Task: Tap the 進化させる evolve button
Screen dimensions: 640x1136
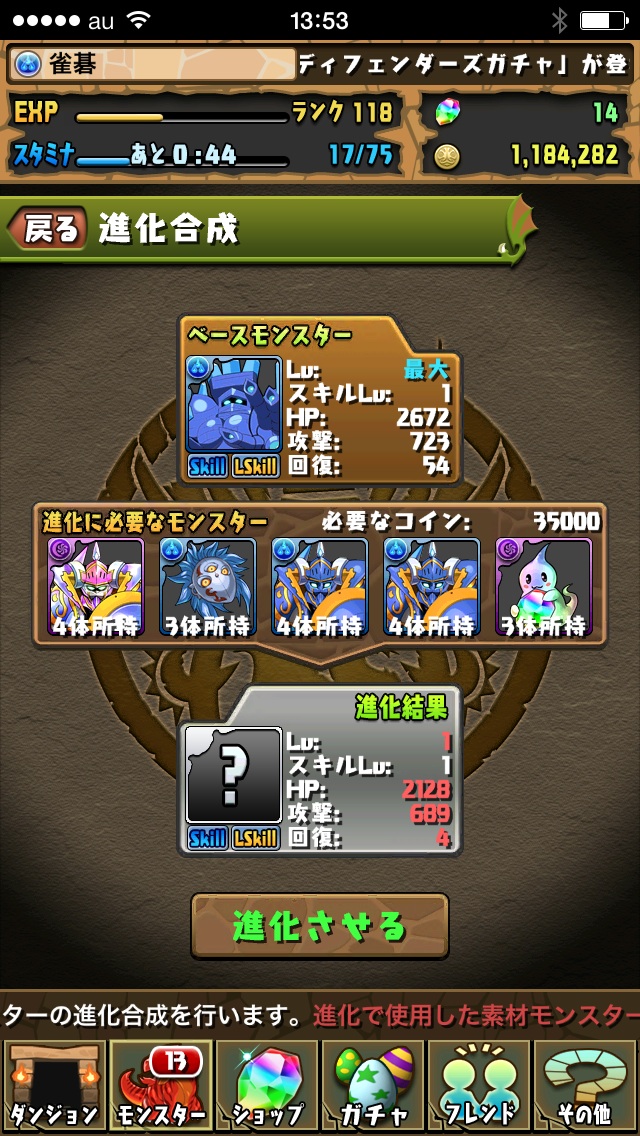Action: pyautogui.click(x=320, y=926)
